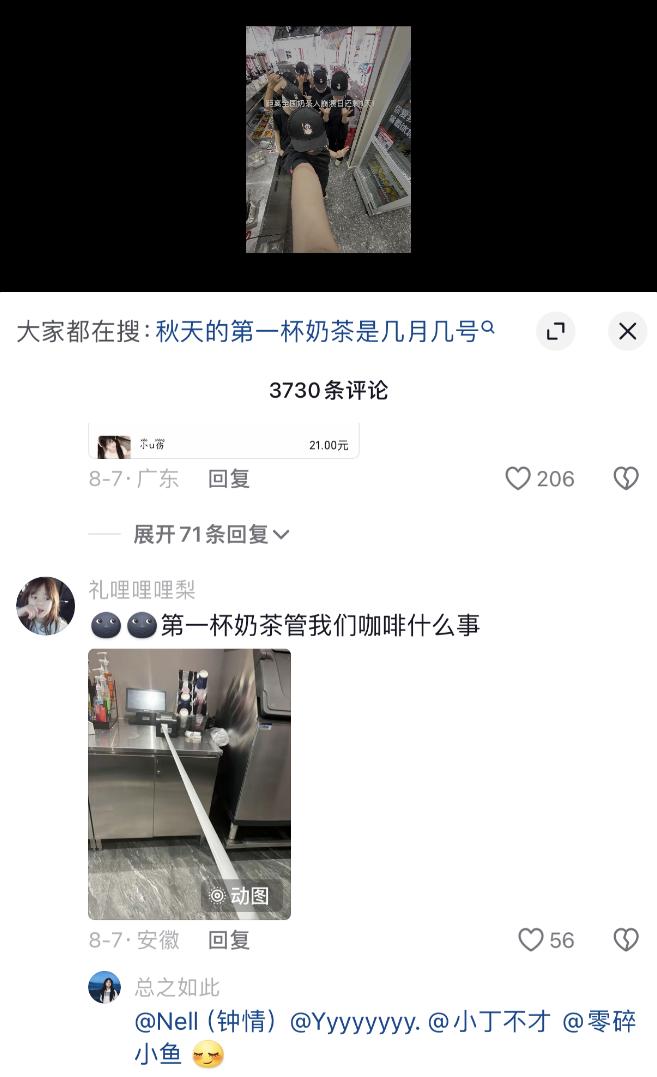Viewport: 657px width, 1077px height.
Task: Like the comment with 206 likes
Action: (x=518, y=479)
